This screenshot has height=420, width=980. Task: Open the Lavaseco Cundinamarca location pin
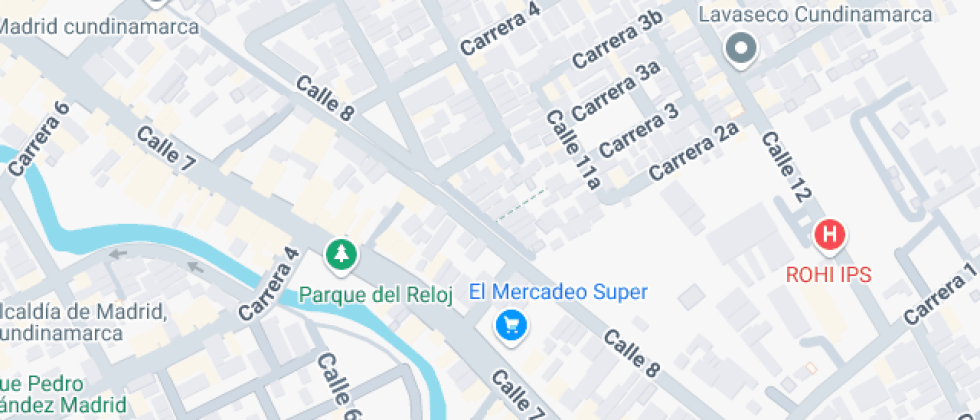coord(741,49)
